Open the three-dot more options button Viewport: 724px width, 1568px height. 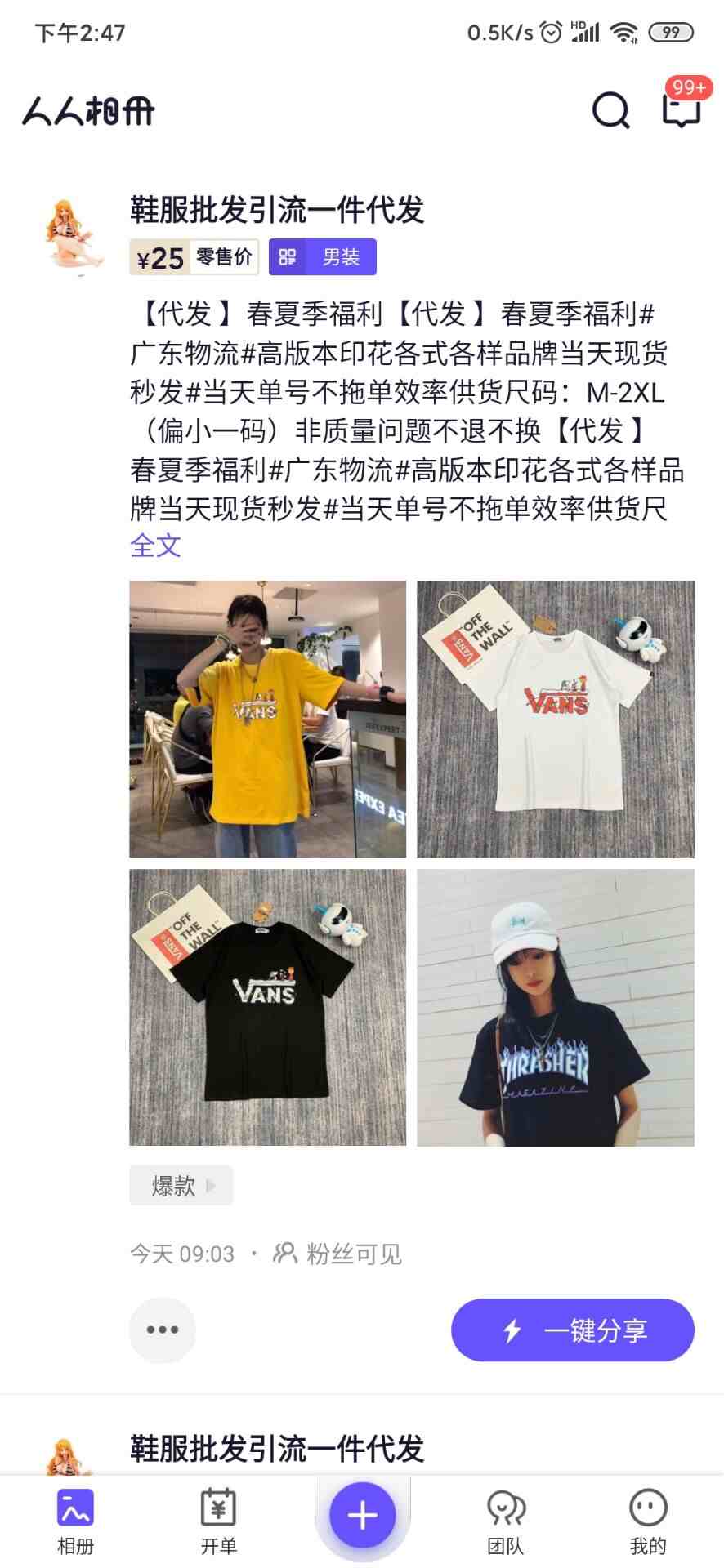point(163,1330)
